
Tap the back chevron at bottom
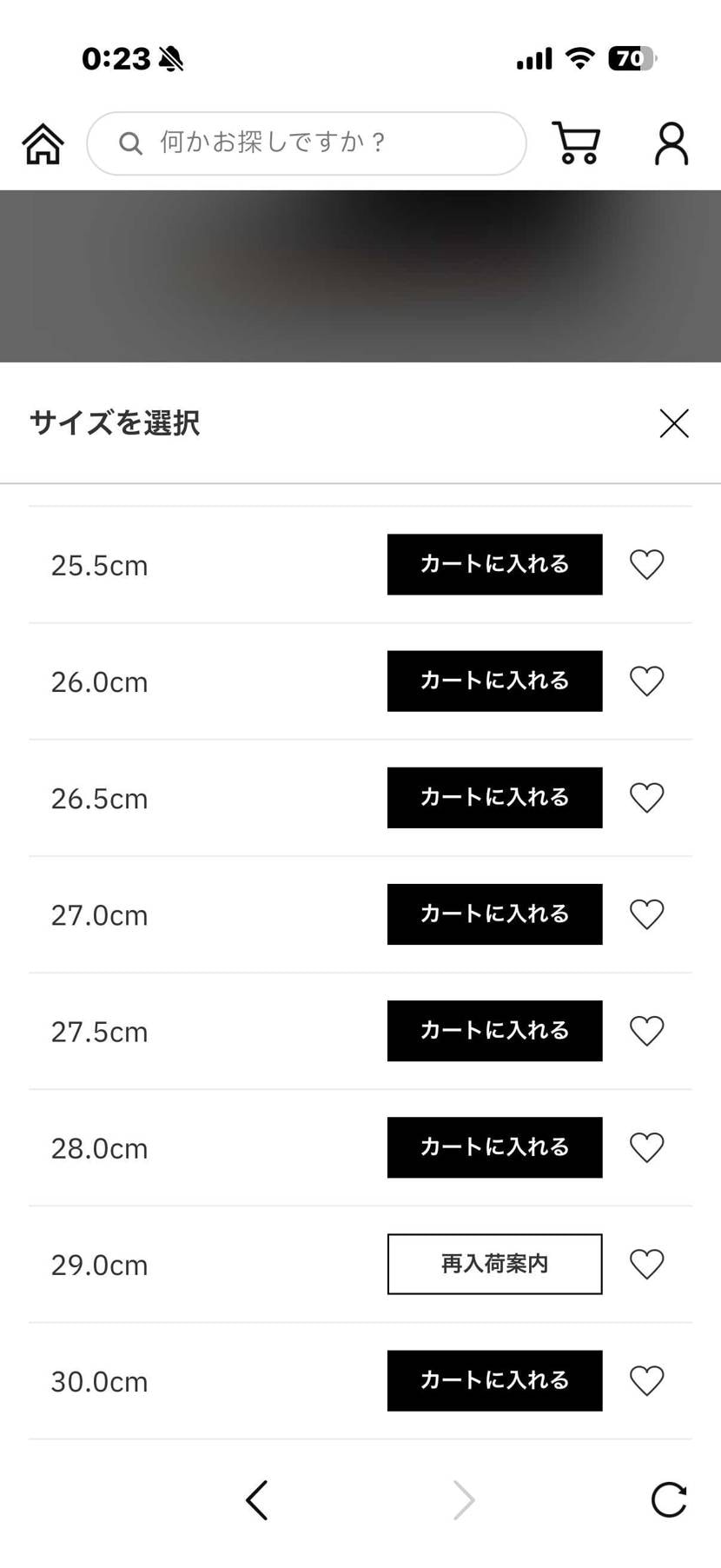(x=257, y=1499)
